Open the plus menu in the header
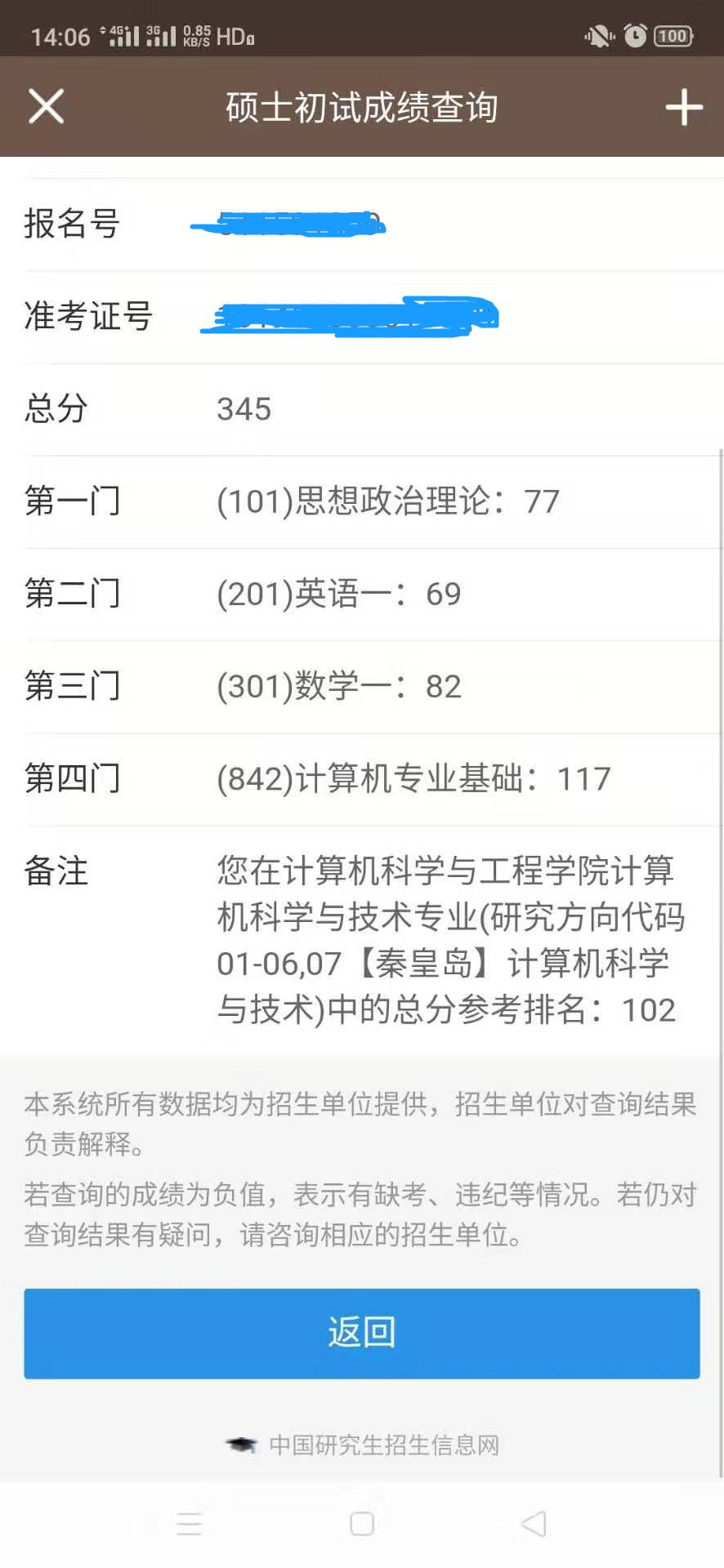This screenshot has width=724, height=1568. (683, 108)
